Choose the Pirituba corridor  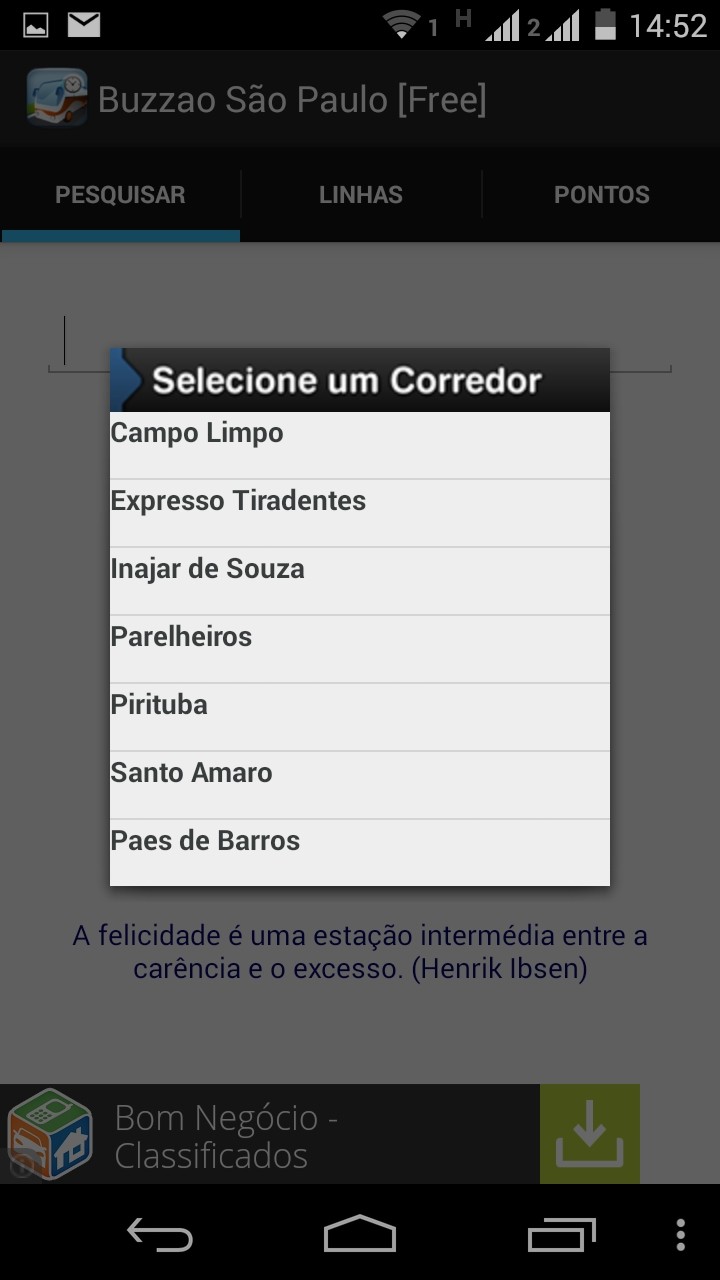click(359, 717)
